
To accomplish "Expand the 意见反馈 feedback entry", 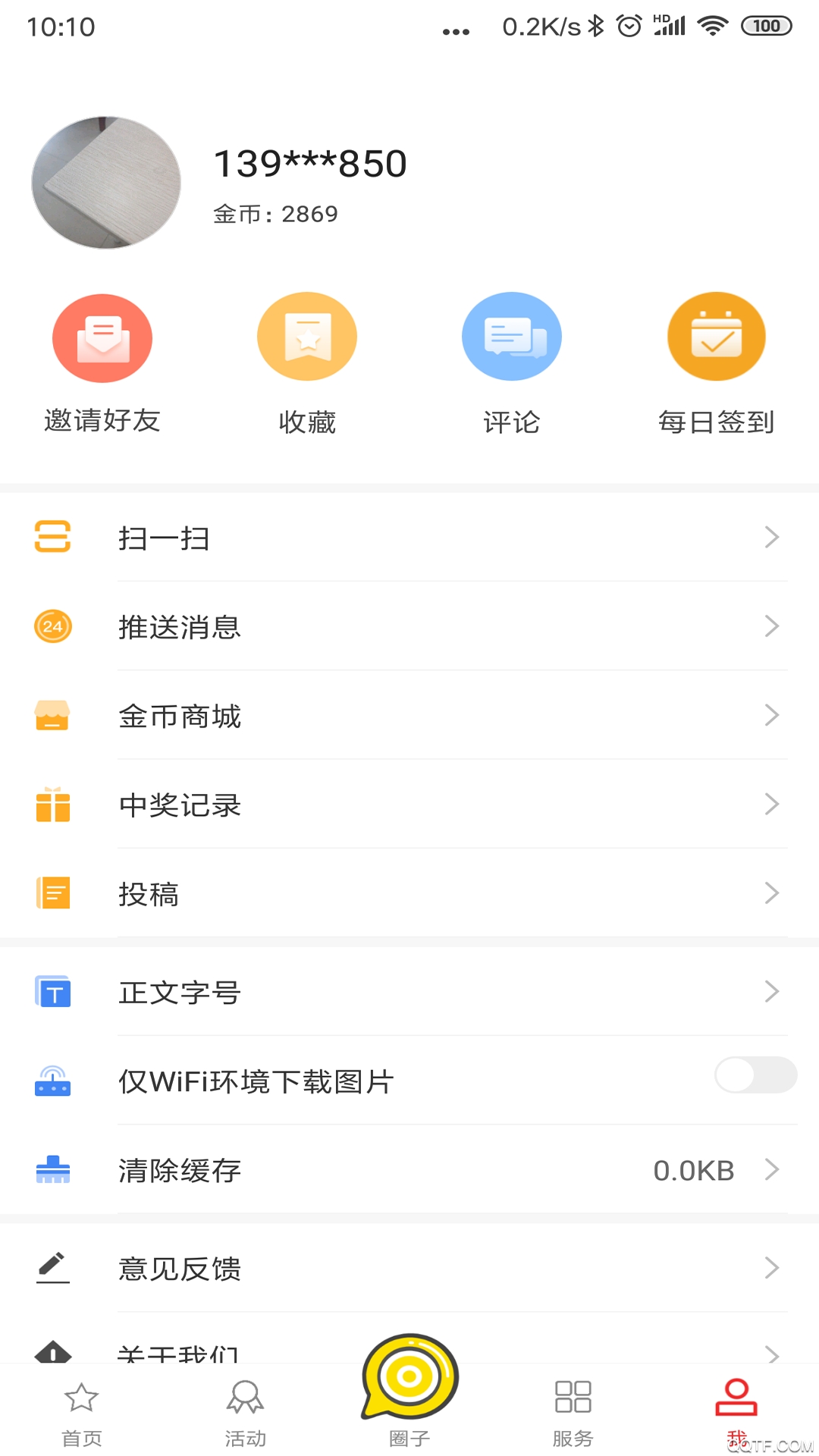I will (x=409, y=1268).
